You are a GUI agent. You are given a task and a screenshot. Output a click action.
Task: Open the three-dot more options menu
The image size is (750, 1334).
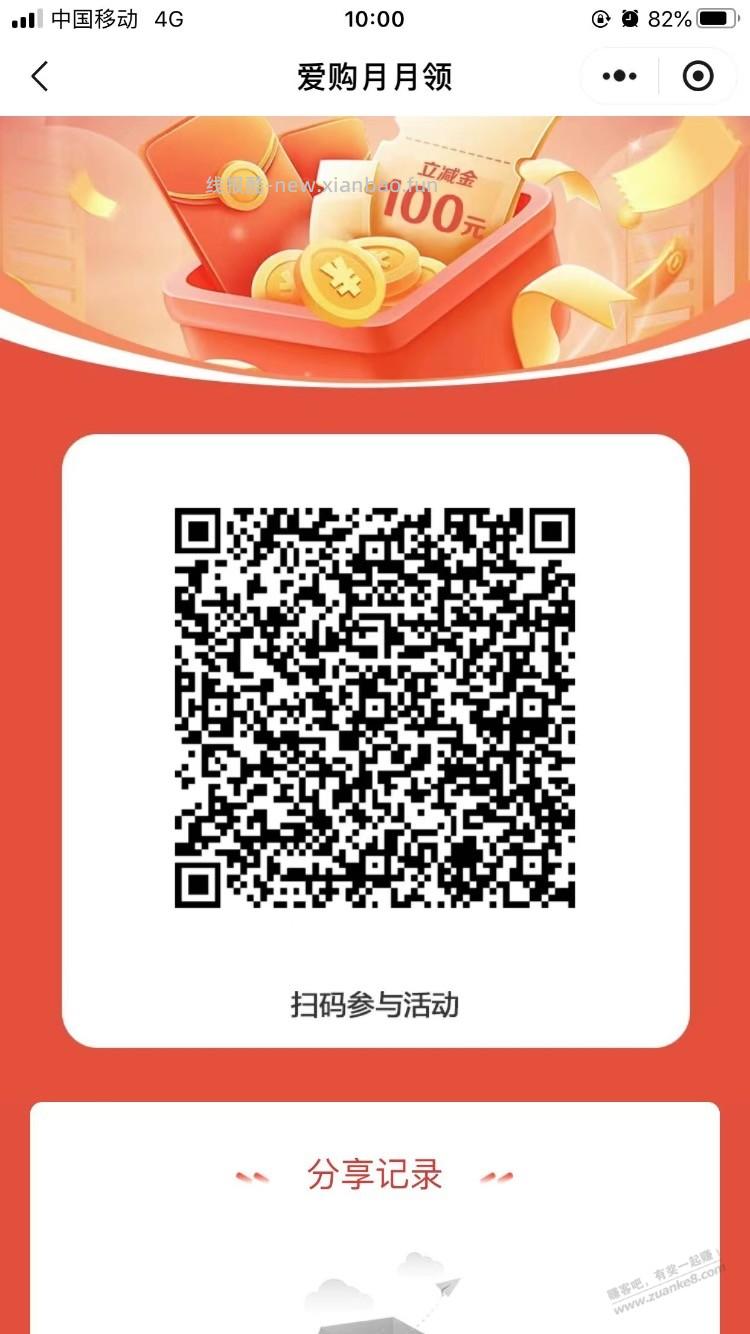[x=620, y=76]
